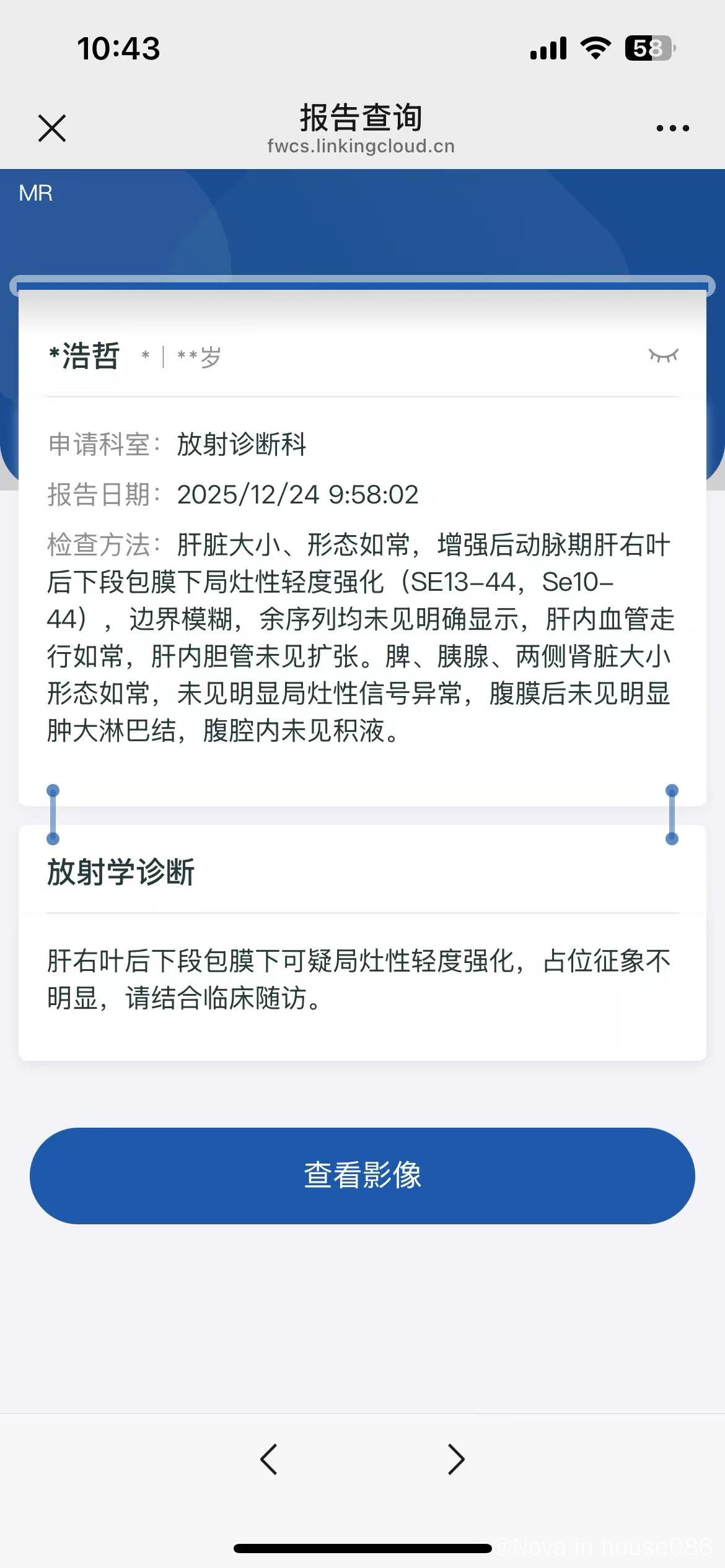
Task: Go back to previous web page
Action: click(268, 1460)
